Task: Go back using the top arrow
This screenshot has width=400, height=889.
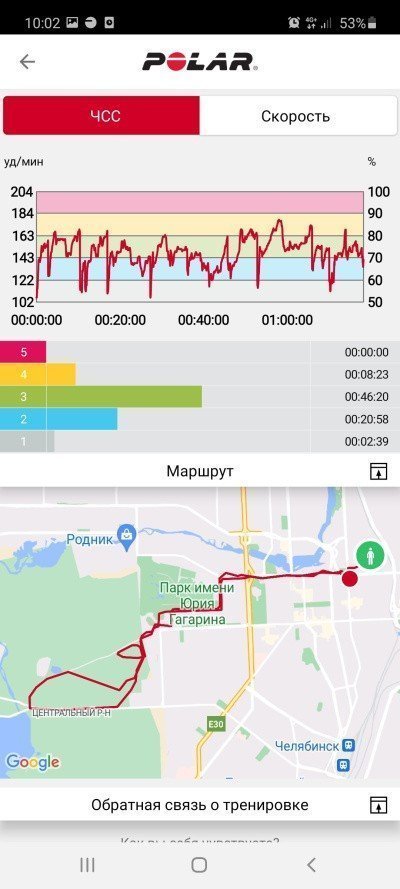Action: click(x=27, y=61)
